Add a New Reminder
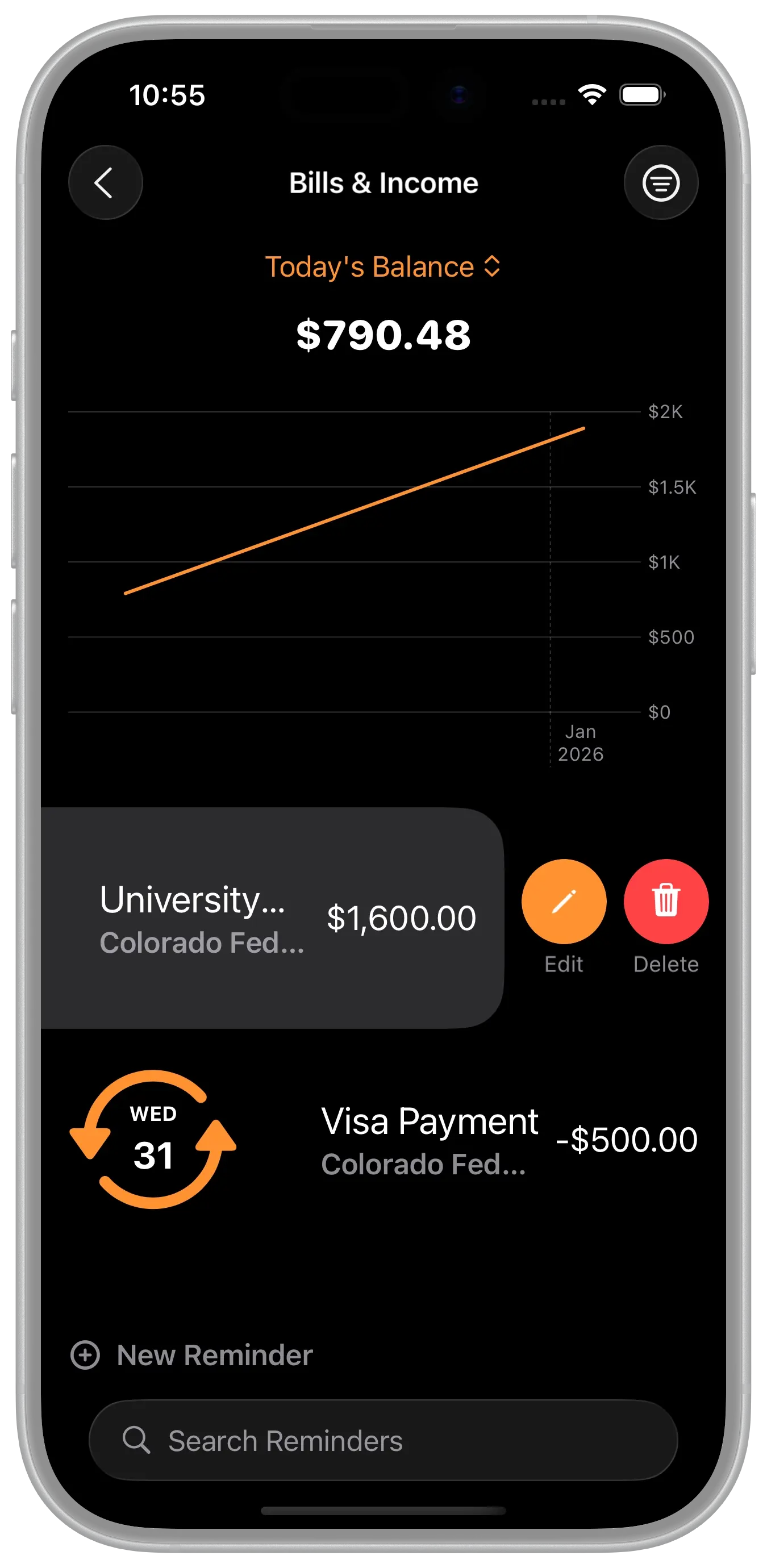767x1568 pixels. 193,1356
